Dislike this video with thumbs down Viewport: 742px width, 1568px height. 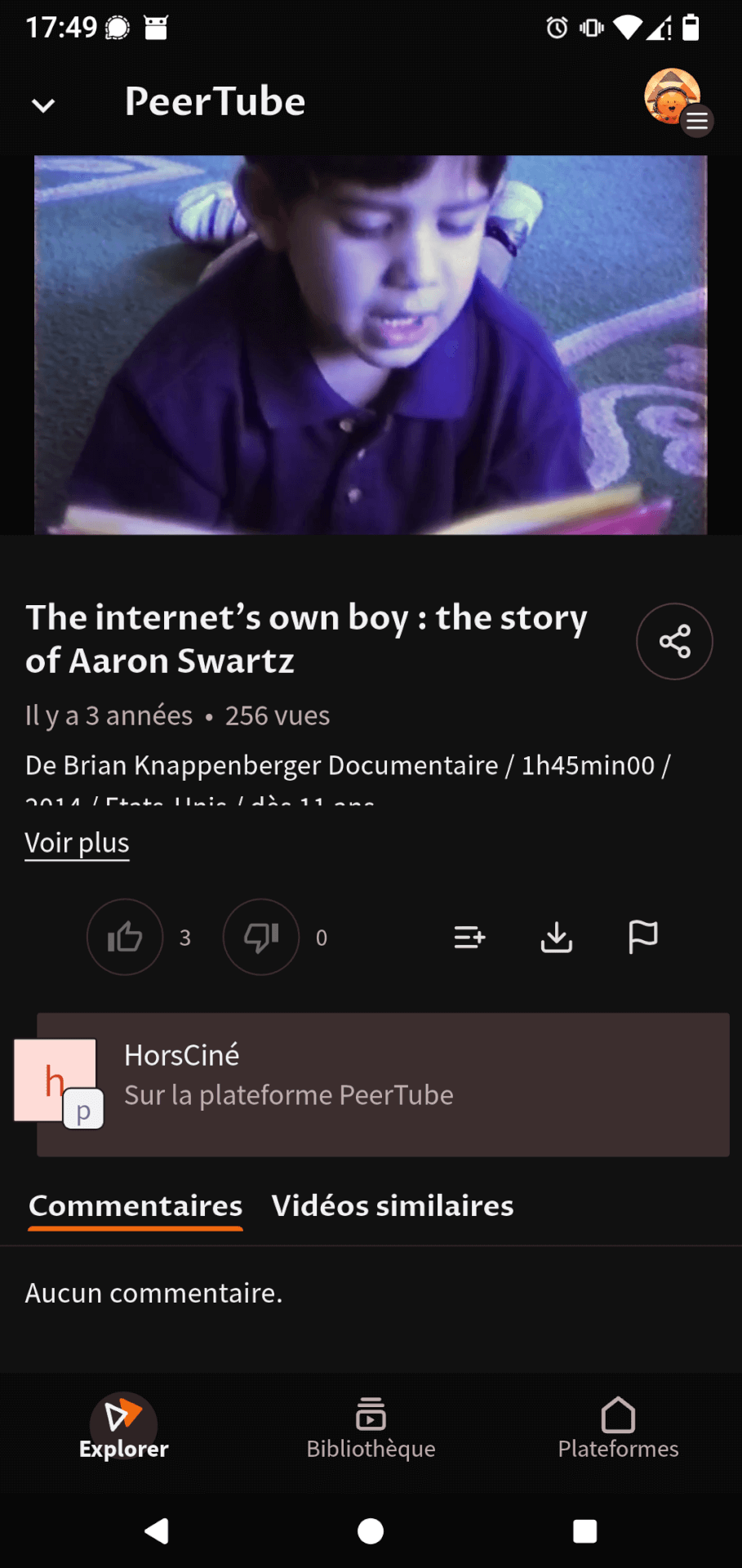[261, 937]
